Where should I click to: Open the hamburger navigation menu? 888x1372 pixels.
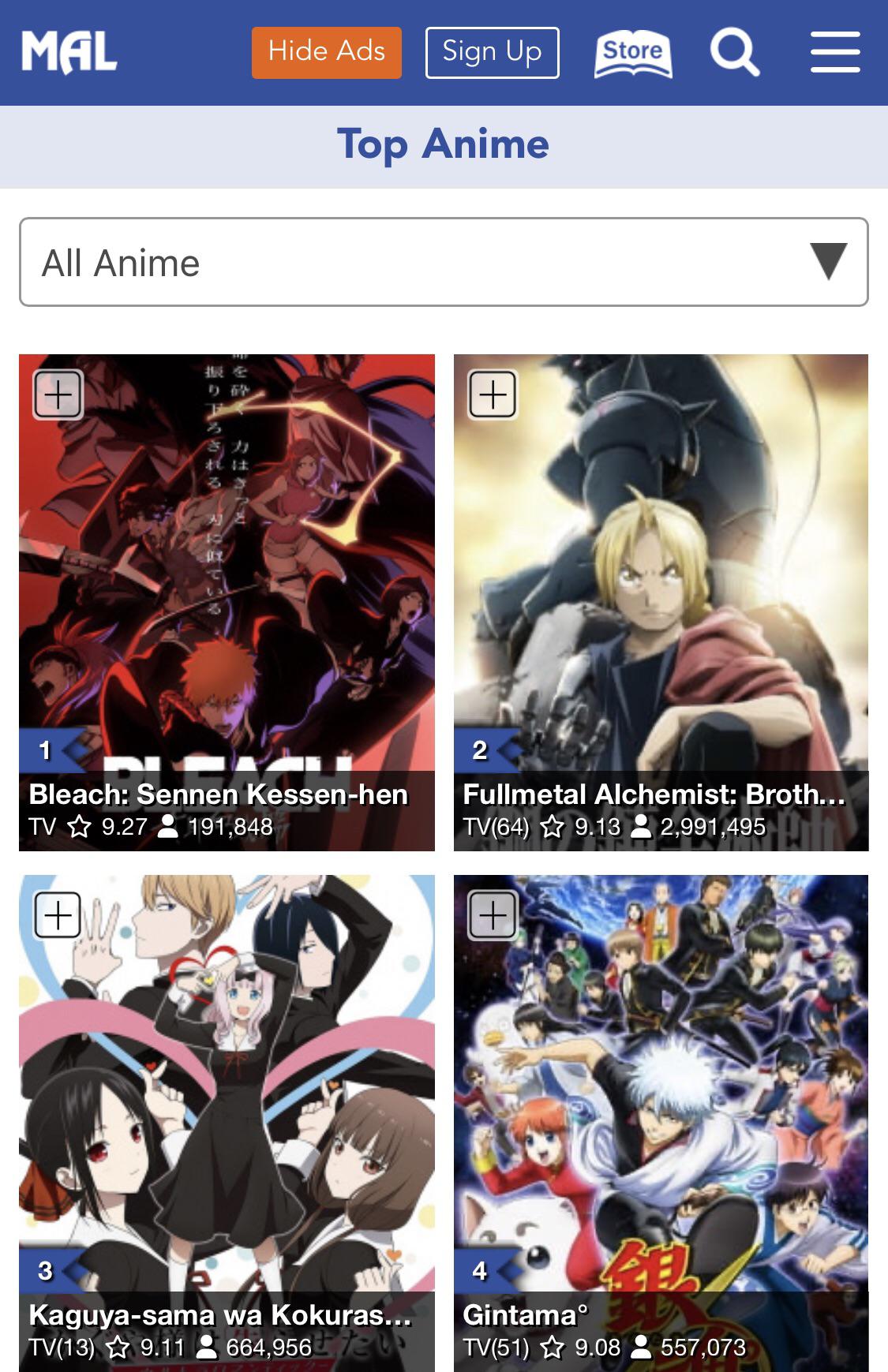tap(835, 53)
